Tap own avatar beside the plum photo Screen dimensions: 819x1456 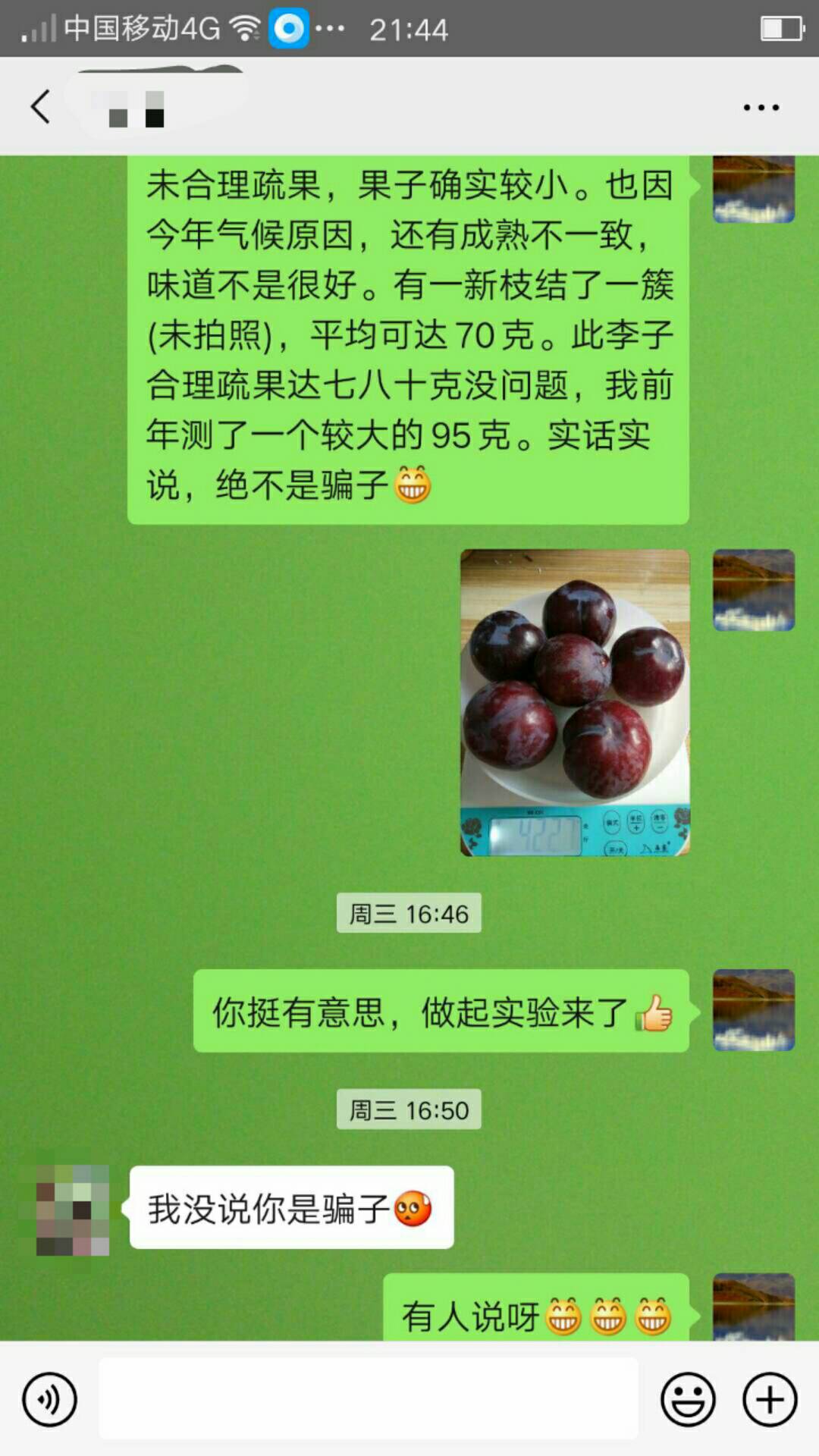tap(754, 590)
